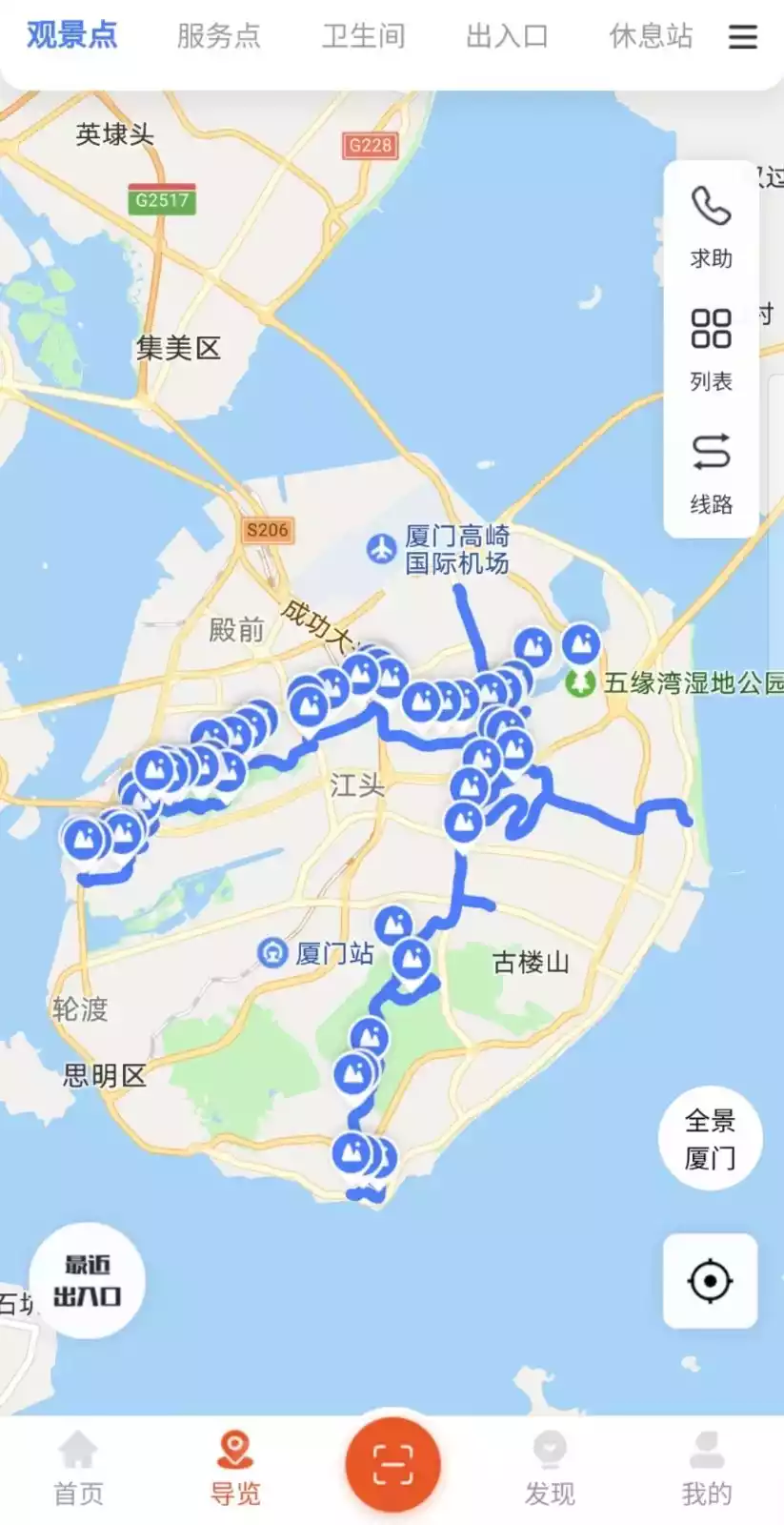Image resolution: width=784 pixels, height=1525 pixels.
Task: Open the 列表 list view
Action: (711, 350)
